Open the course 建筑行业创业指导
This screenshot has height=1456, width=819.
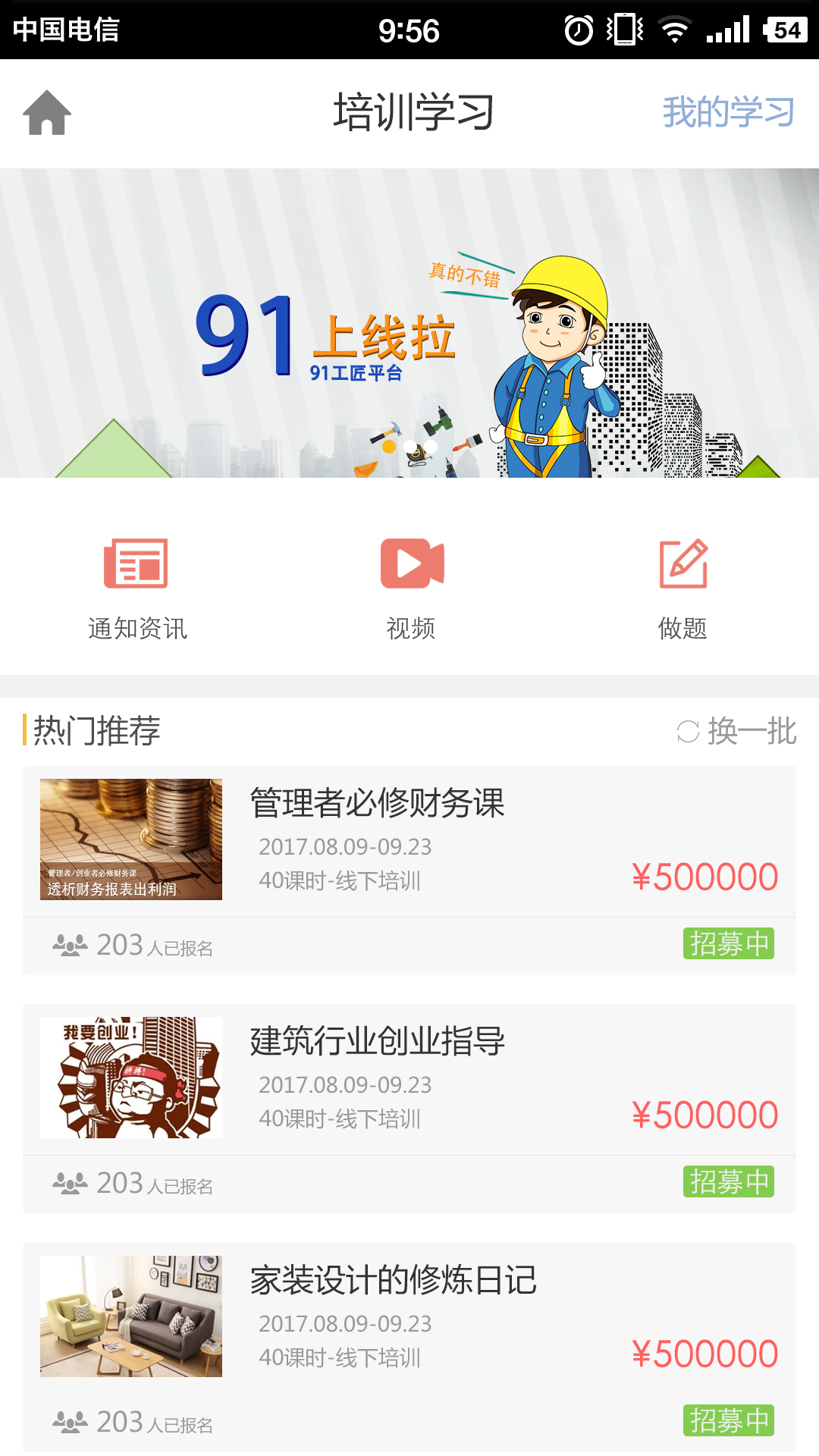409,1109
